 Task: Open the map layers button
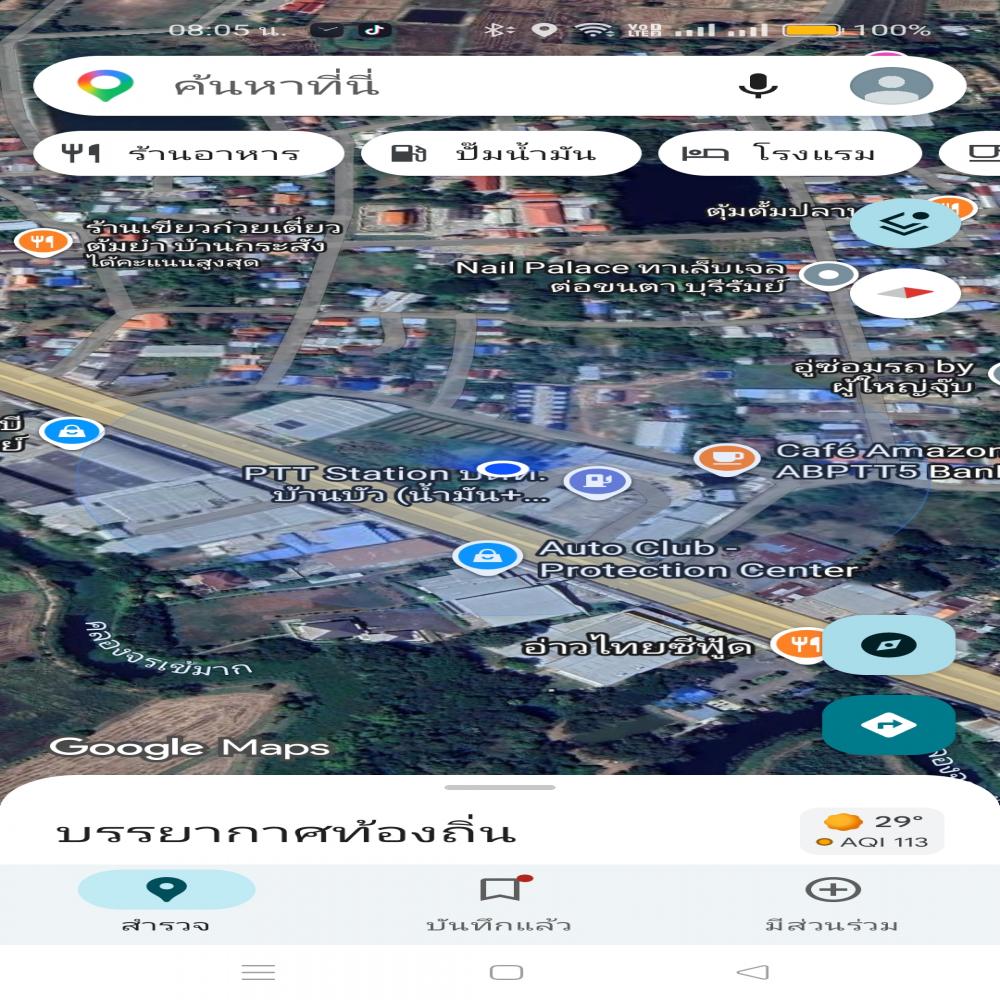coord(905,223)
